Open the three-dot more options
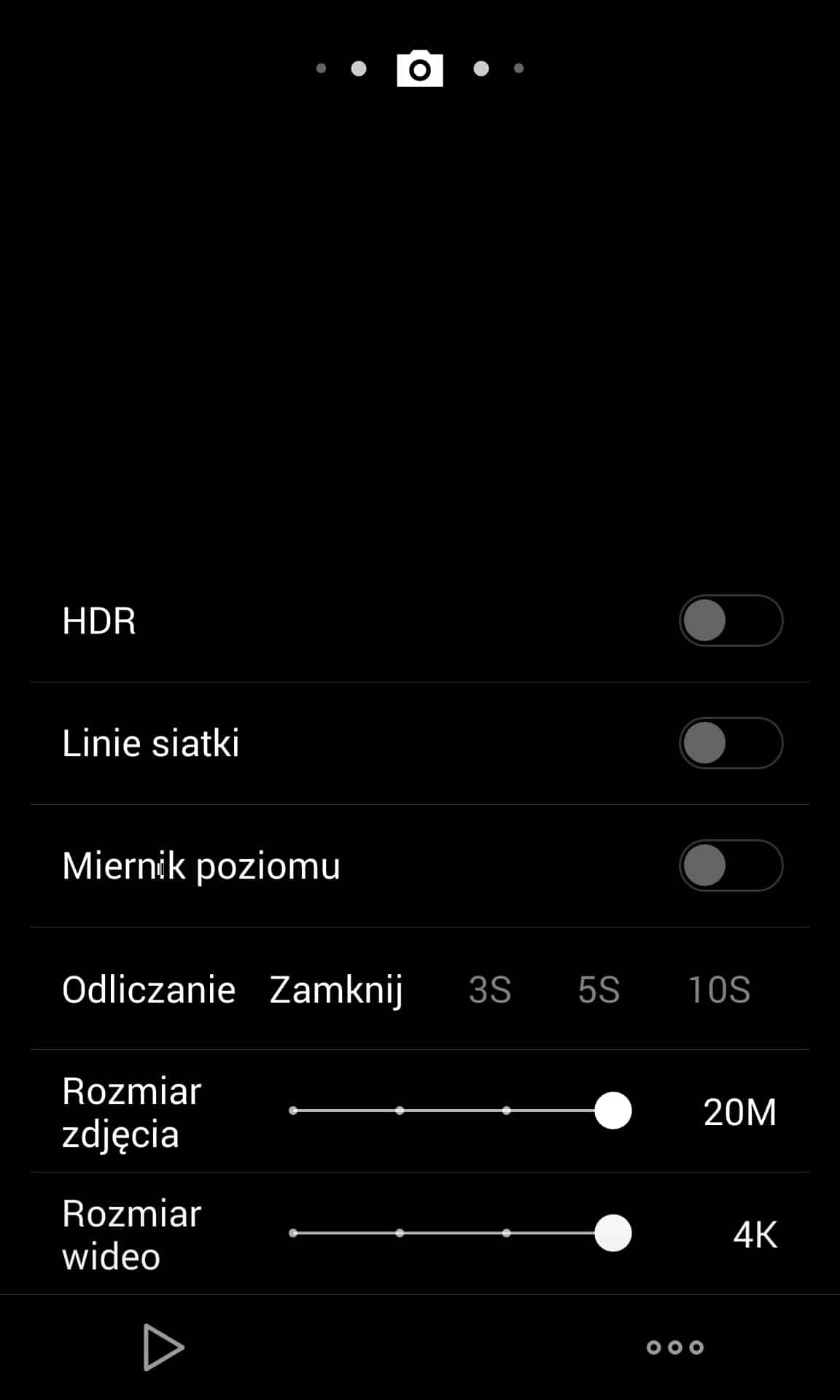This screenshot has height=1400, width=840. [675, 1347]
